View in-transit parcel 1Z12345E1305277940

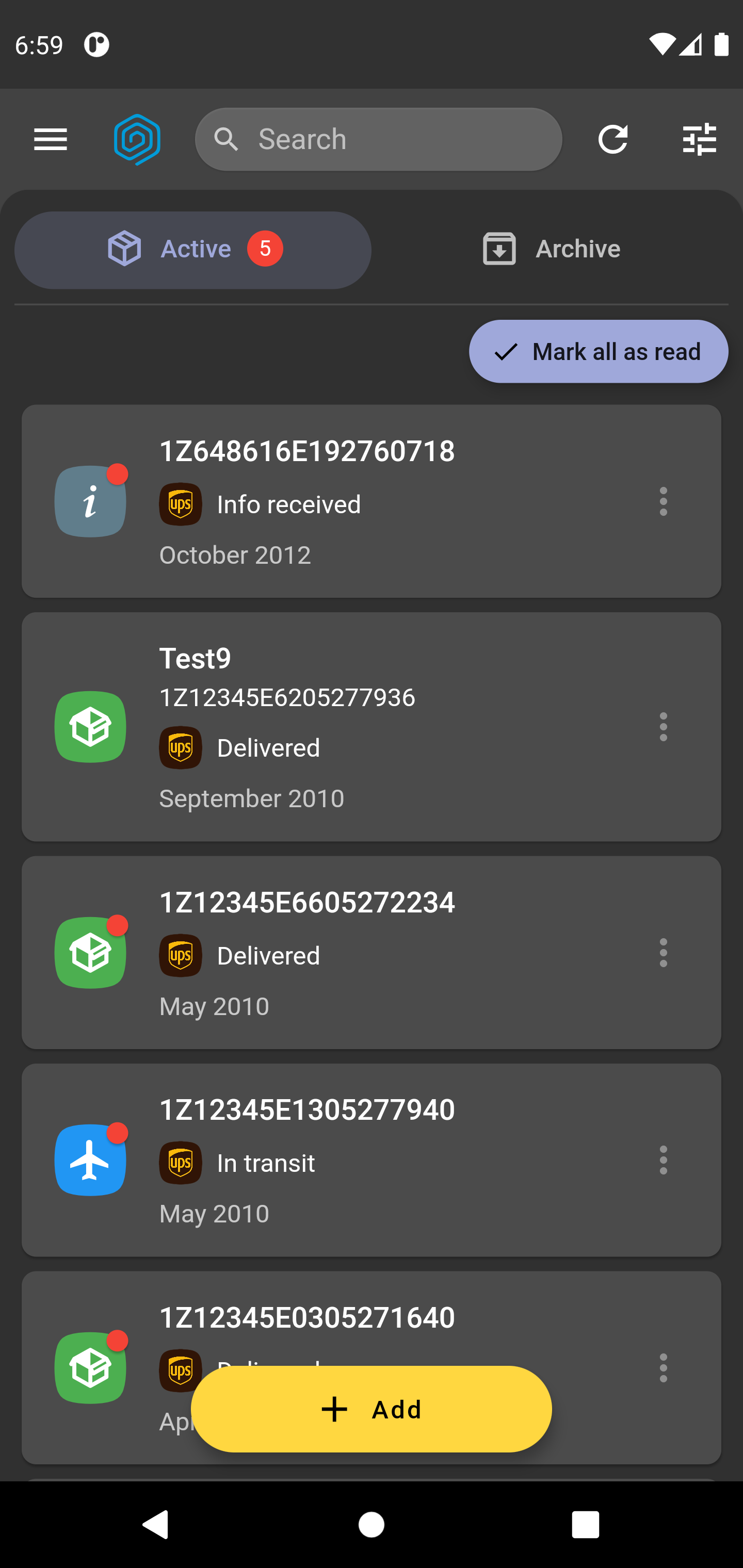tap(365, 1159)
